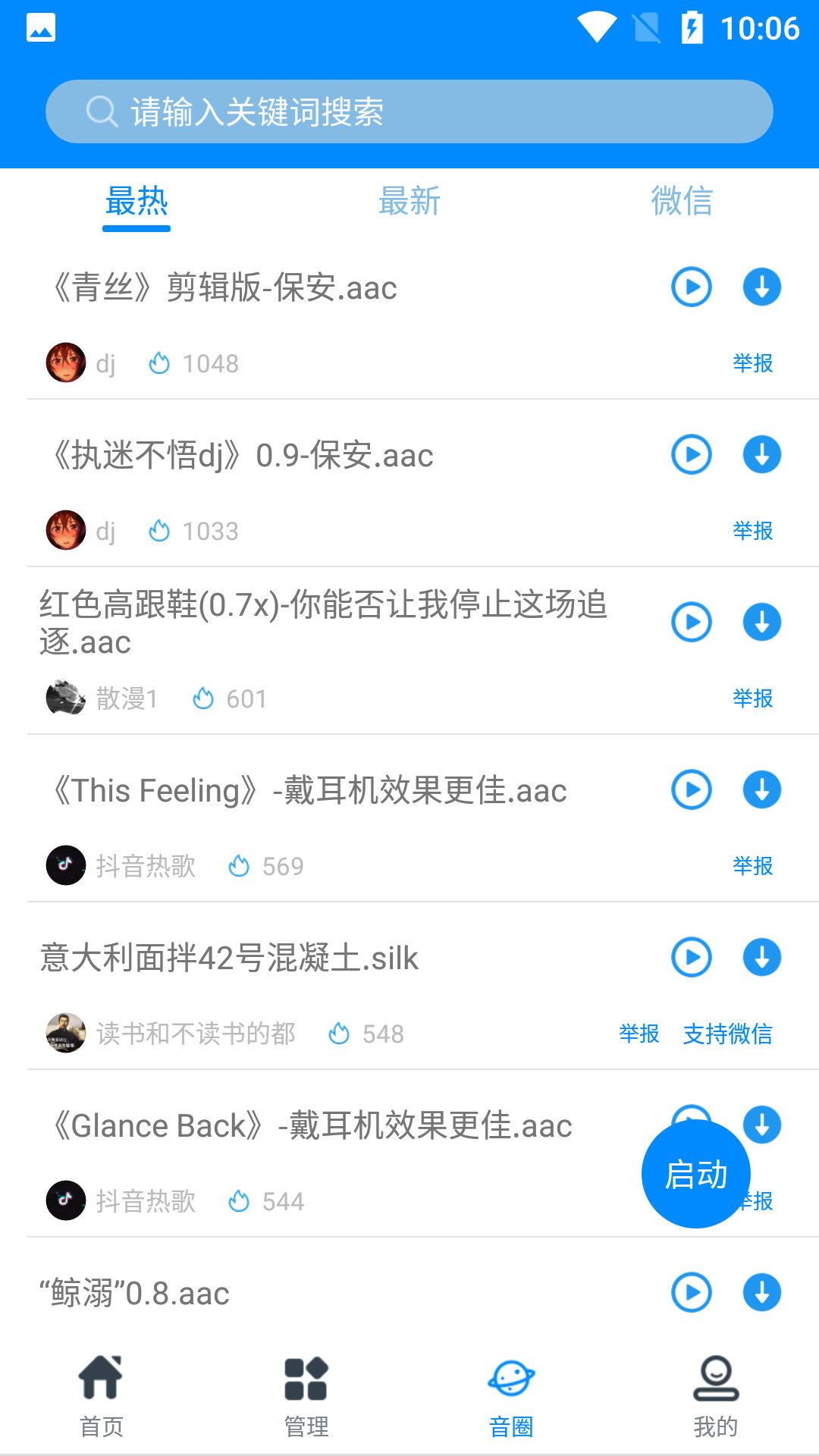The width and height of the screenshot is (819, 1456).
Task: Download 红色高跟鞋(0.7x) audio file
Action: click(762, 623)
